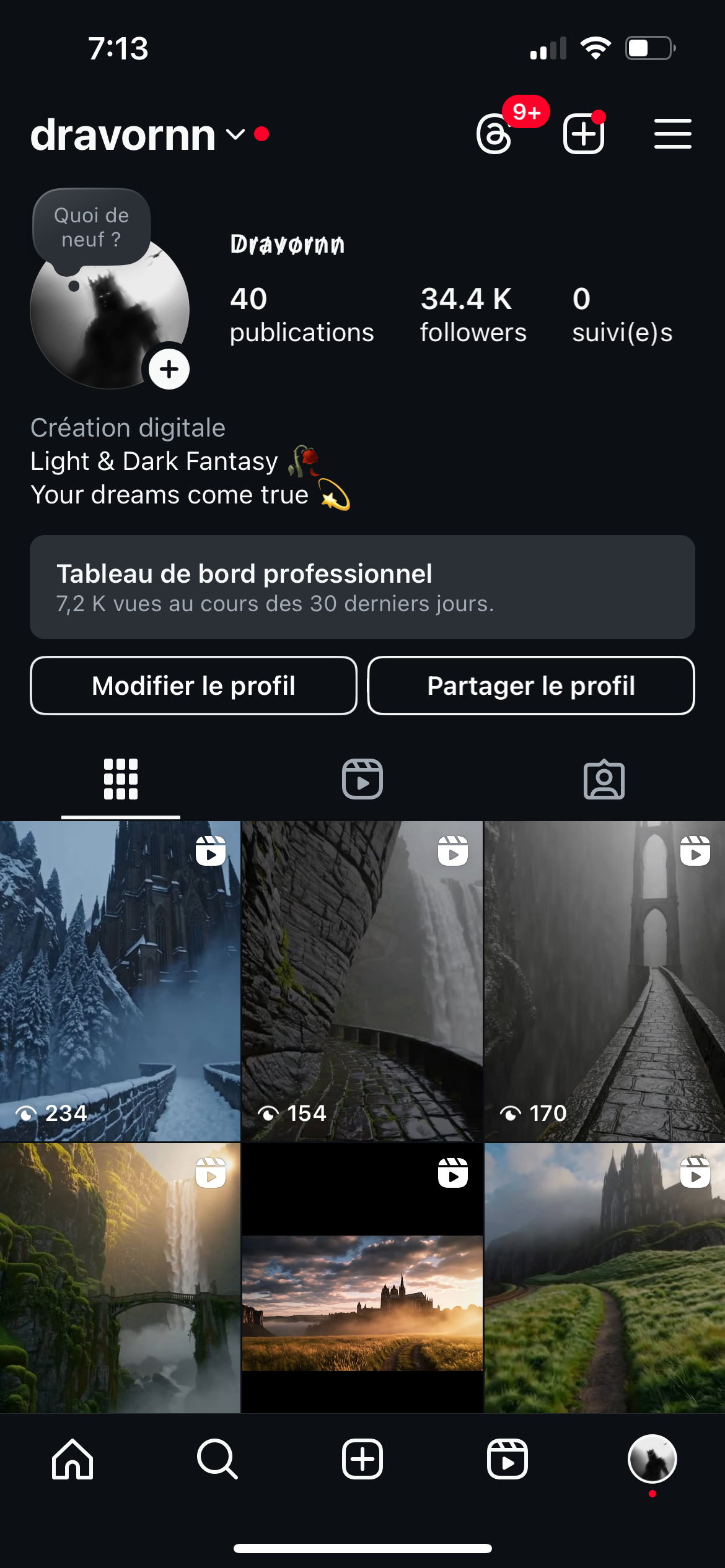Tap Partager le profil

click(531, 686)
